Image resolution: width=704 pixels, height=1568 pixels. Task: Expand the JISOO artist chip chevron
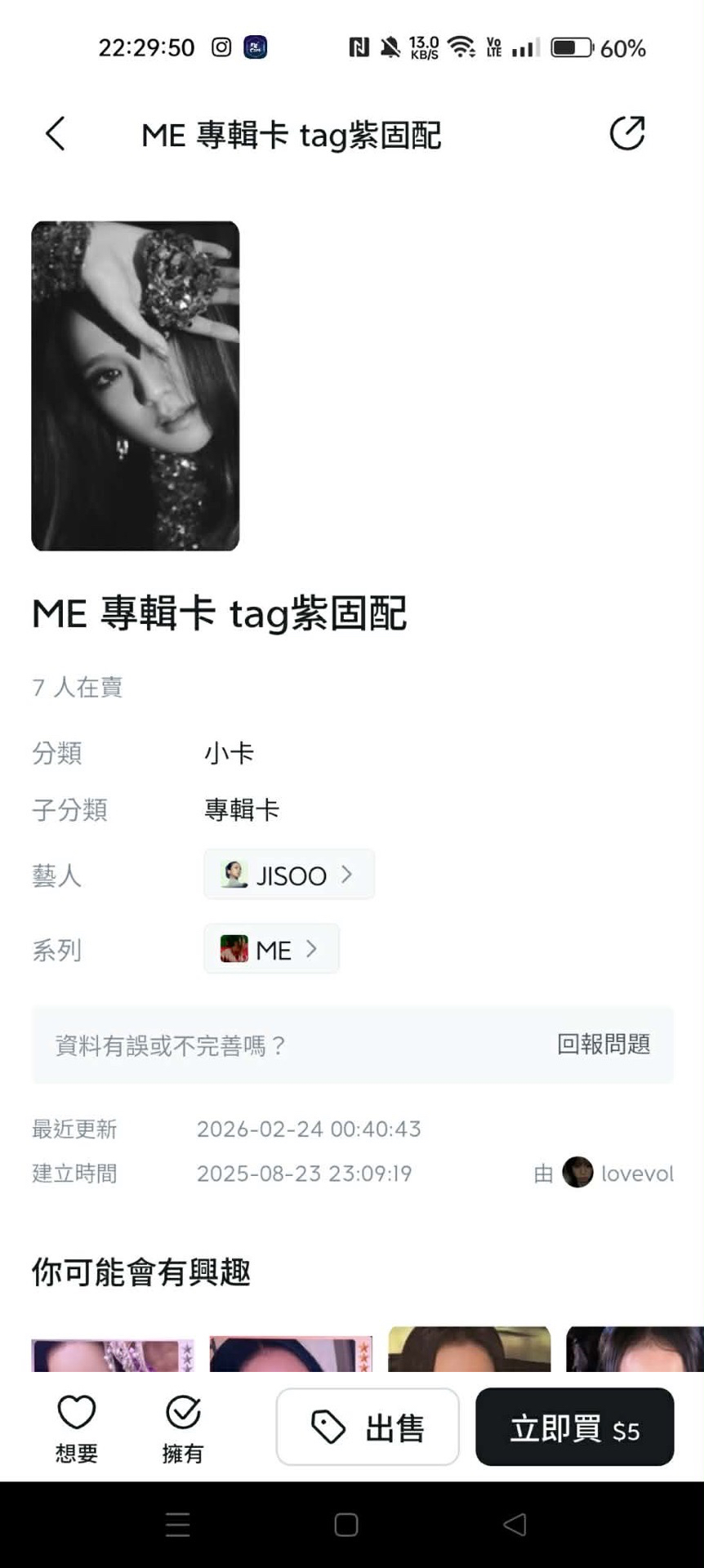(346, 875)
